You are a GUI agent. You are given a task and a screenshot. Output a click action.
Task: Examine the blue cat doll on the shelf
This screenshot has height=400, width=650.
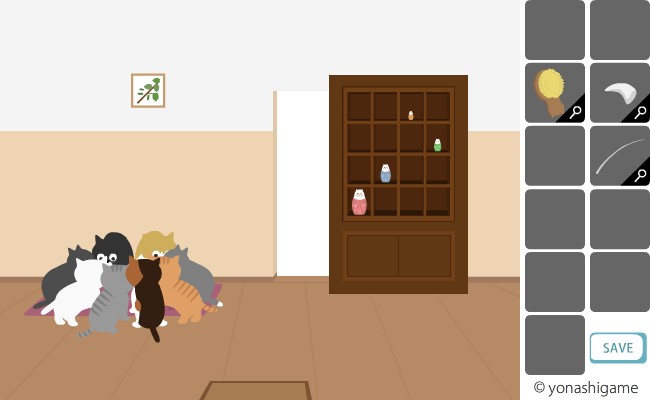click(386, 173)
